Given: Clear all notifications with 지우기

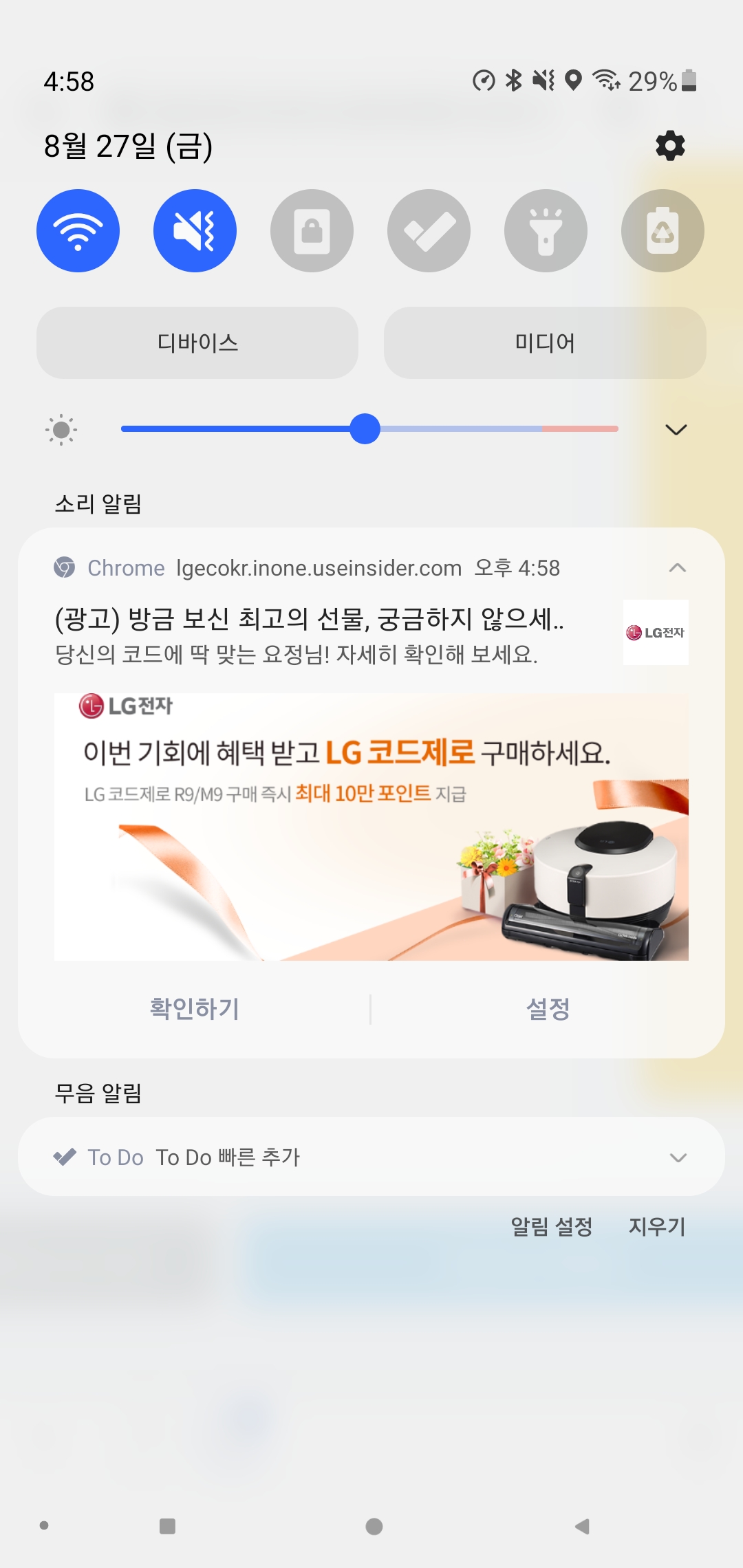Looking at the screenshot, I should [657, 1226].
